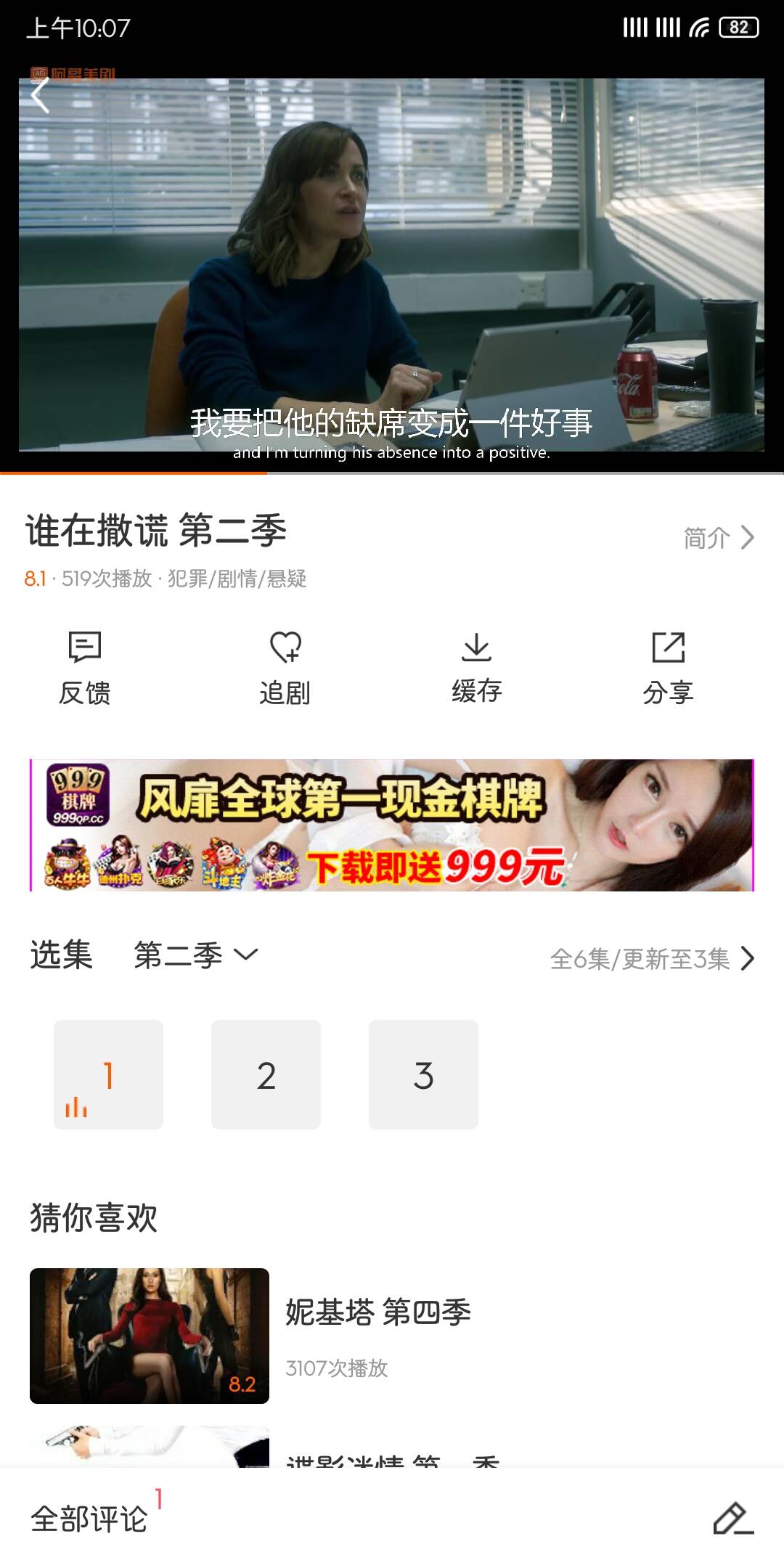The height and width of the screenshot is (1568, 784).
Task: Share the show via 分享
Action: [x=668, y=668]
